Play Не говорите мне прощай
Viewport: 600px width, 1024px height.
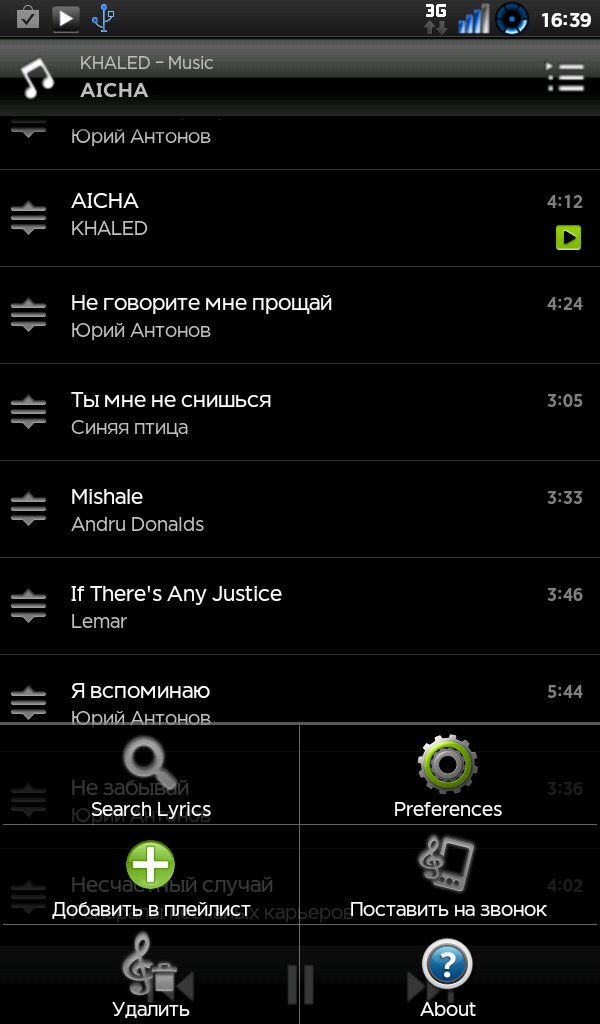click(300, 315)
